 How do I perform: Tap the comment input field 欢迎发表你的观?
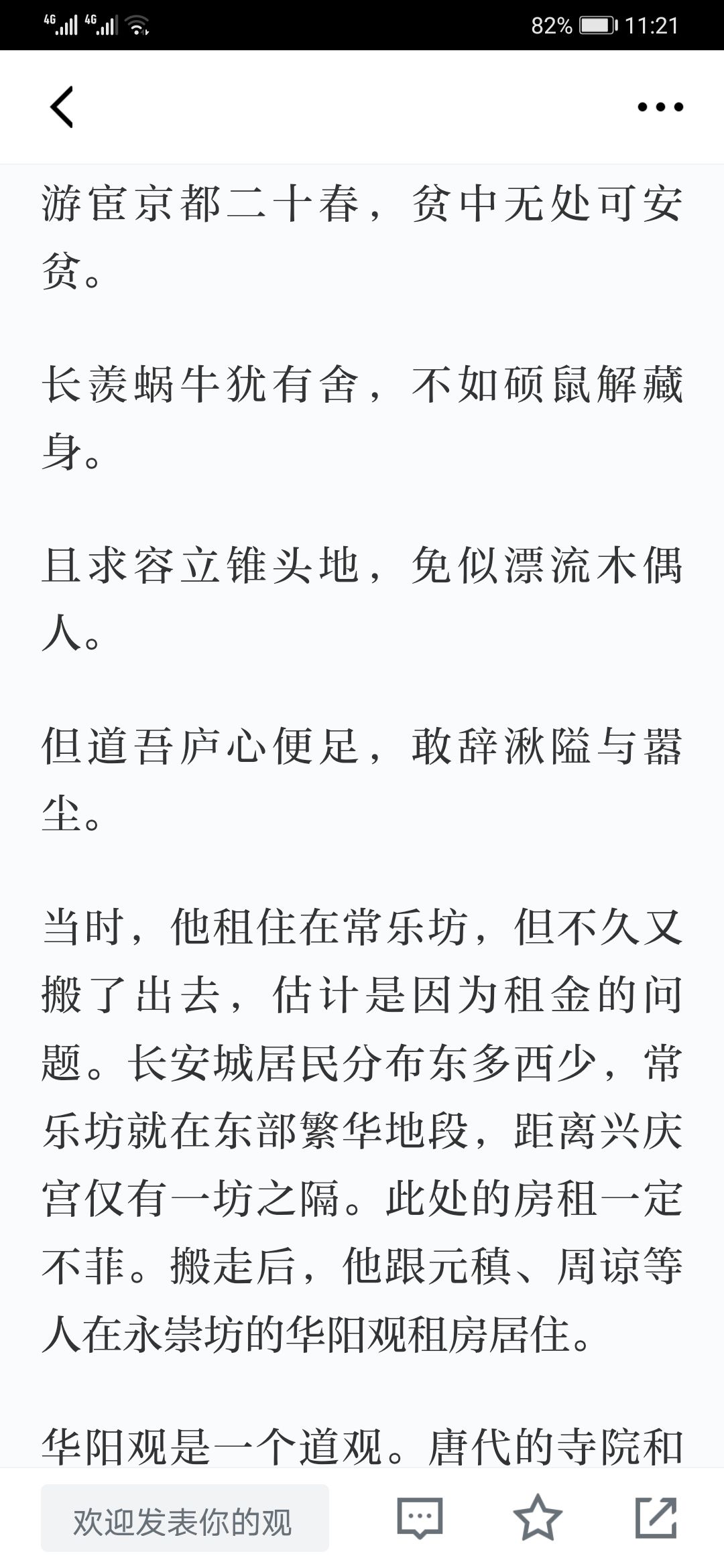pos(185,1522)
